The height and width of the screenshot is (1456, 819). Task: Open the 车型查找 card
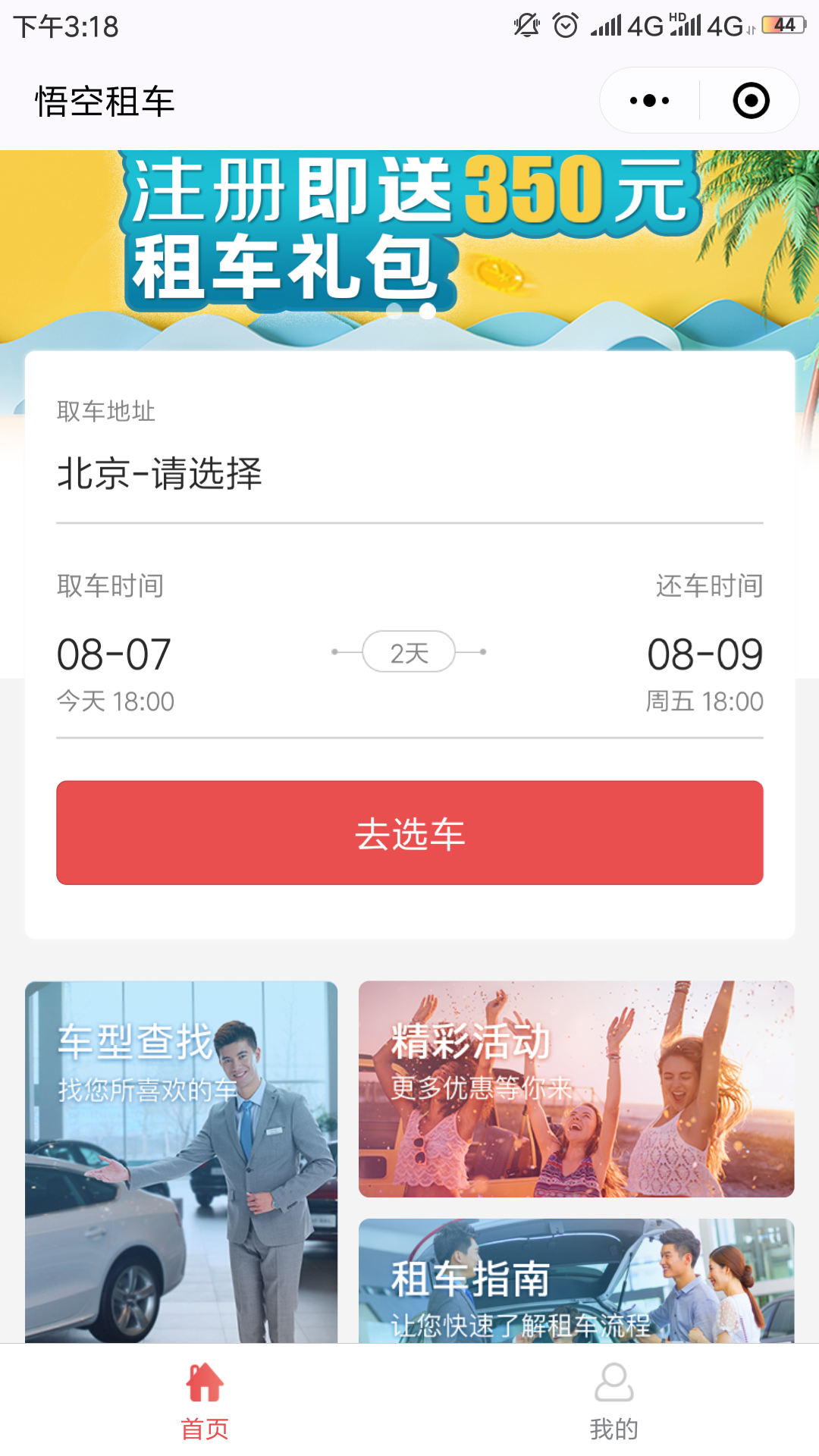[x=181, y=1160]
